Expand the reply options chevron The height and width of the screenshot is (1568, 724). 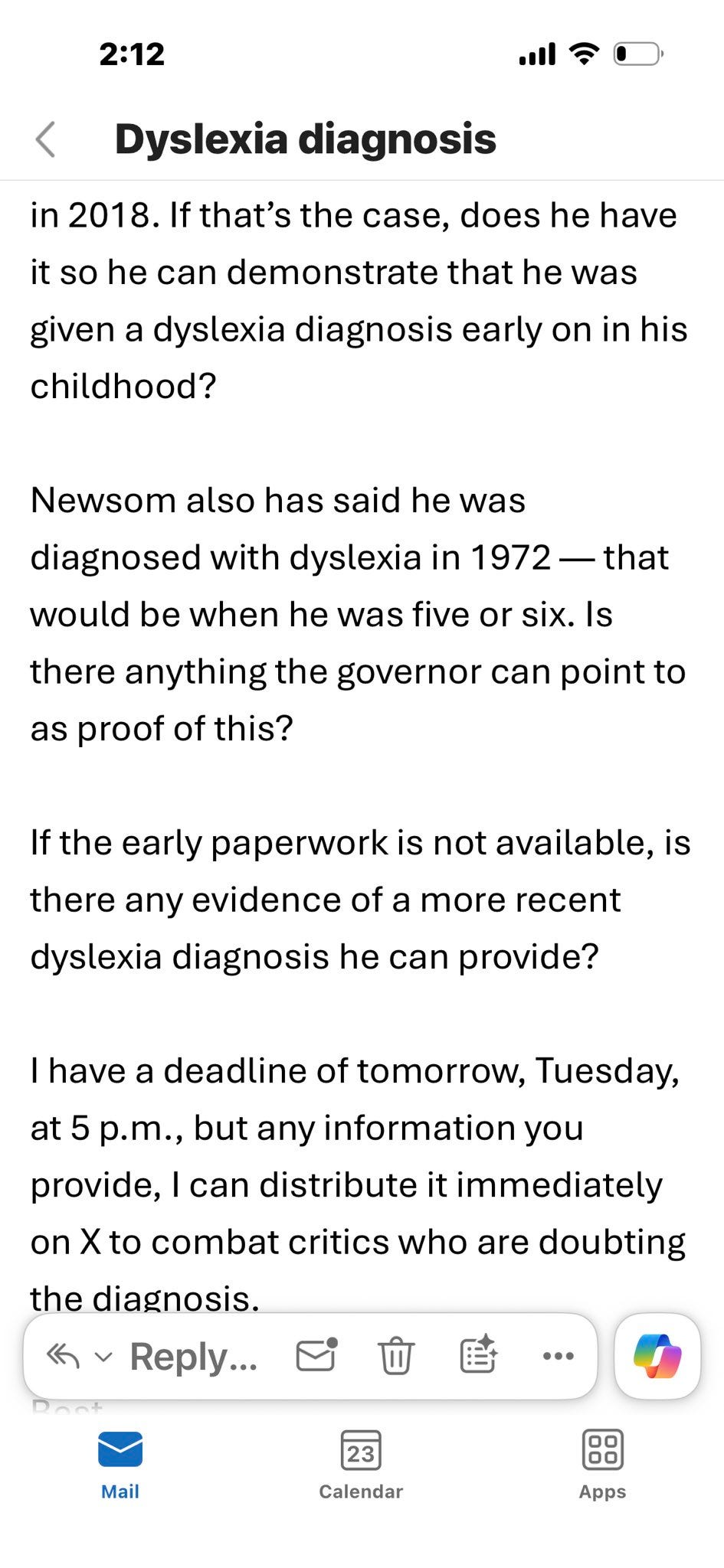(103, 1357)
